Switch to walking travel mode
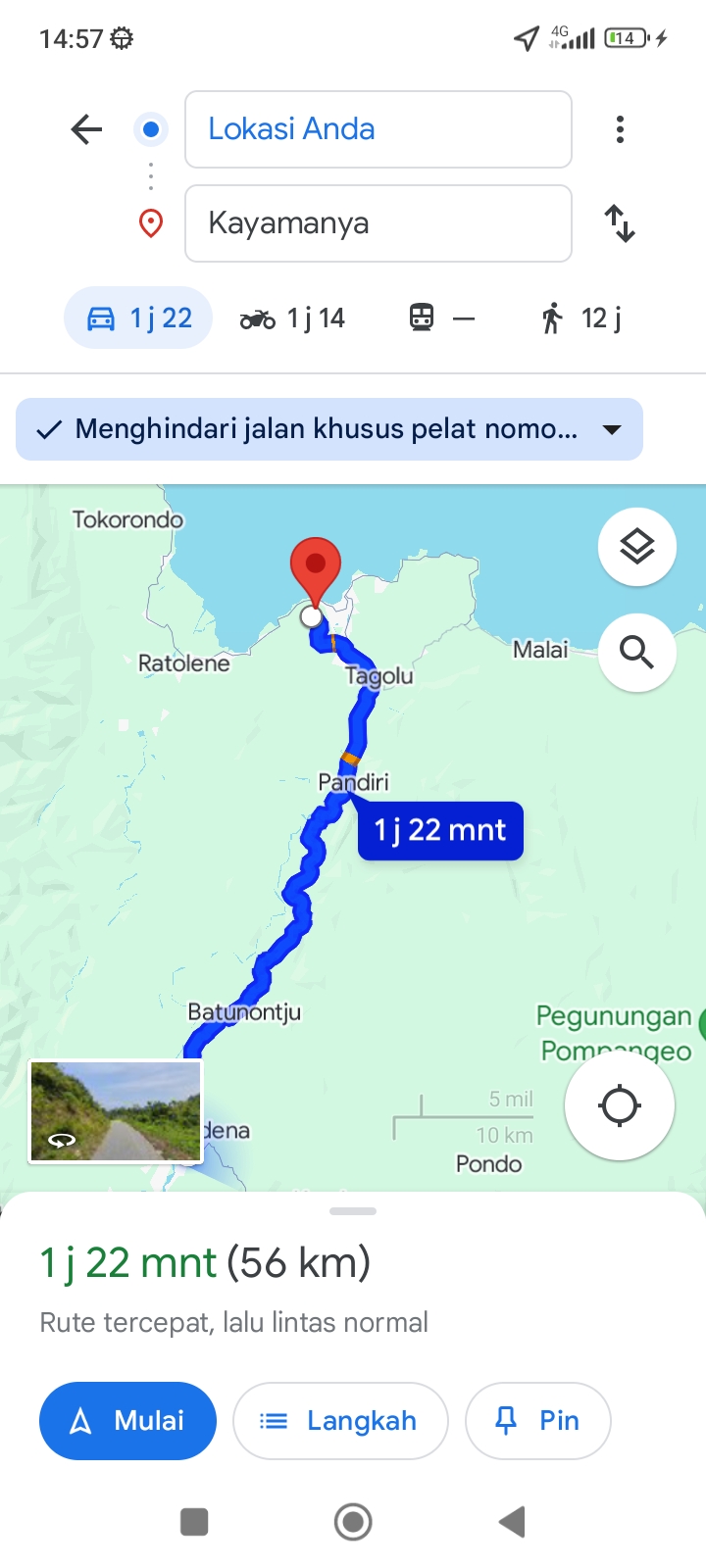 point(581,318)
